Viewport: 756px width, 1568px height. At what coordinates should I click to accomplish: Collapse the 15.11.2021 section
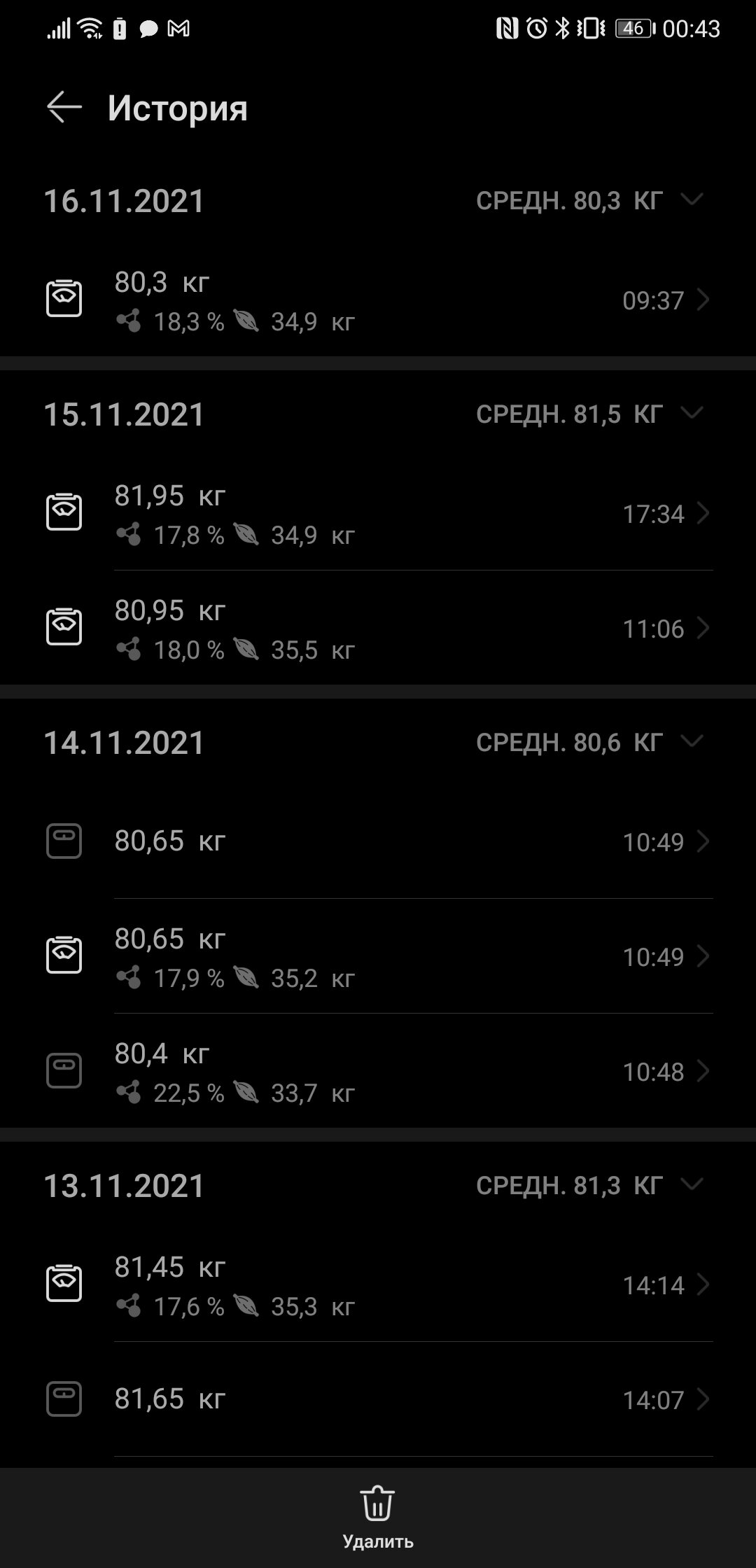[692, 414]
